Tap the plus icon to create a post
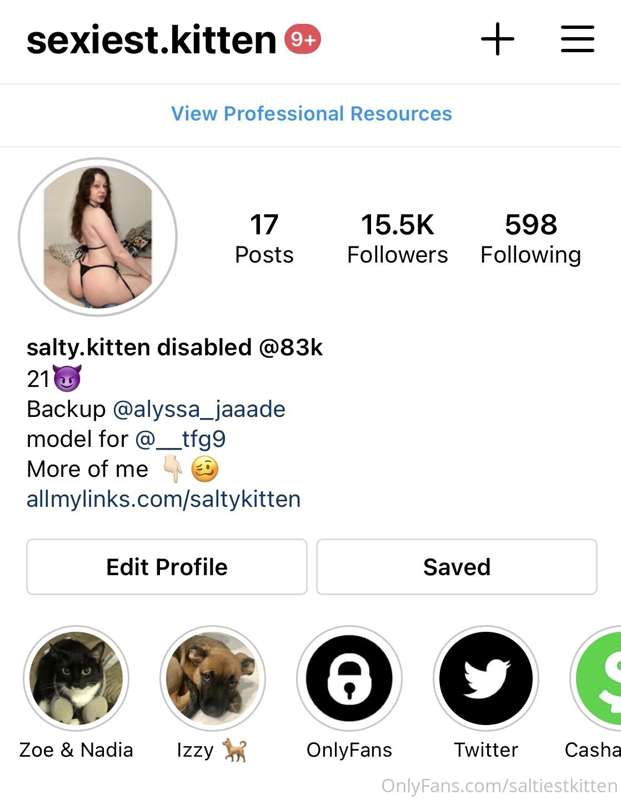Screen dimensions: 621x800 (497, 40)
